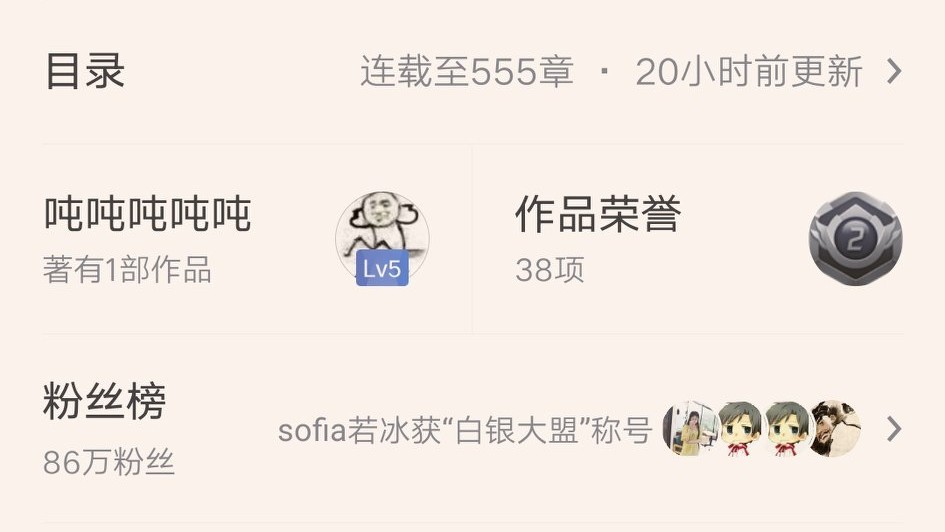Open the 目录 chapter list
The height and width of the screenshot is (532, 945).
(x=472, y=72)
